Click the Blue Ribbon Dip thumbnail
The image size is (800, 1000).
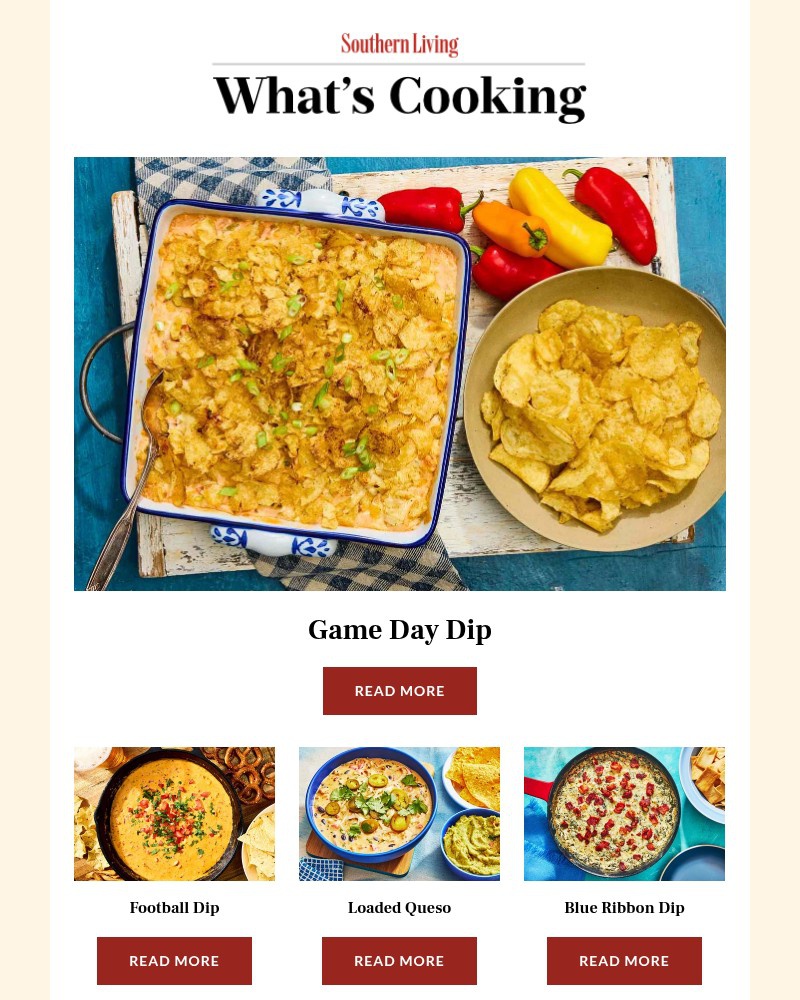coord(624,813)
